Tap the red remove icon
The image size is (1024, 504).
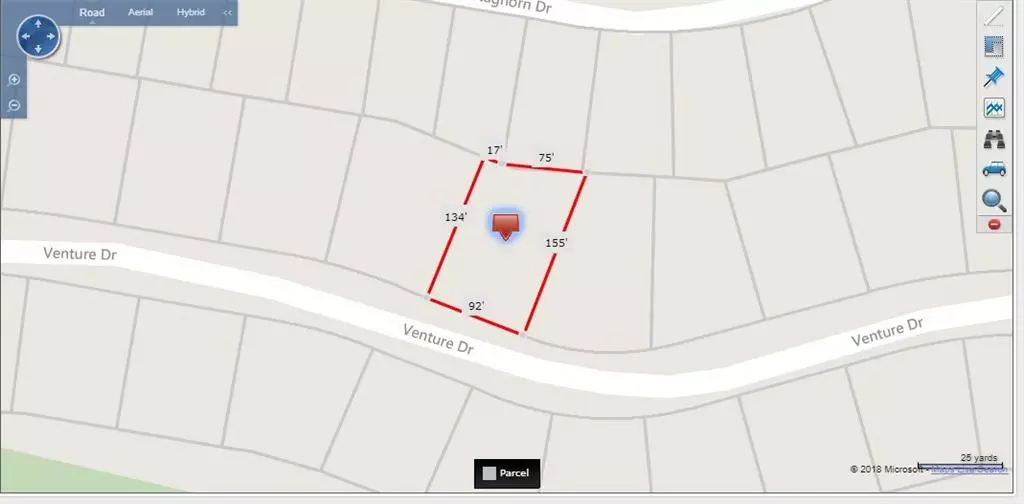993,225
